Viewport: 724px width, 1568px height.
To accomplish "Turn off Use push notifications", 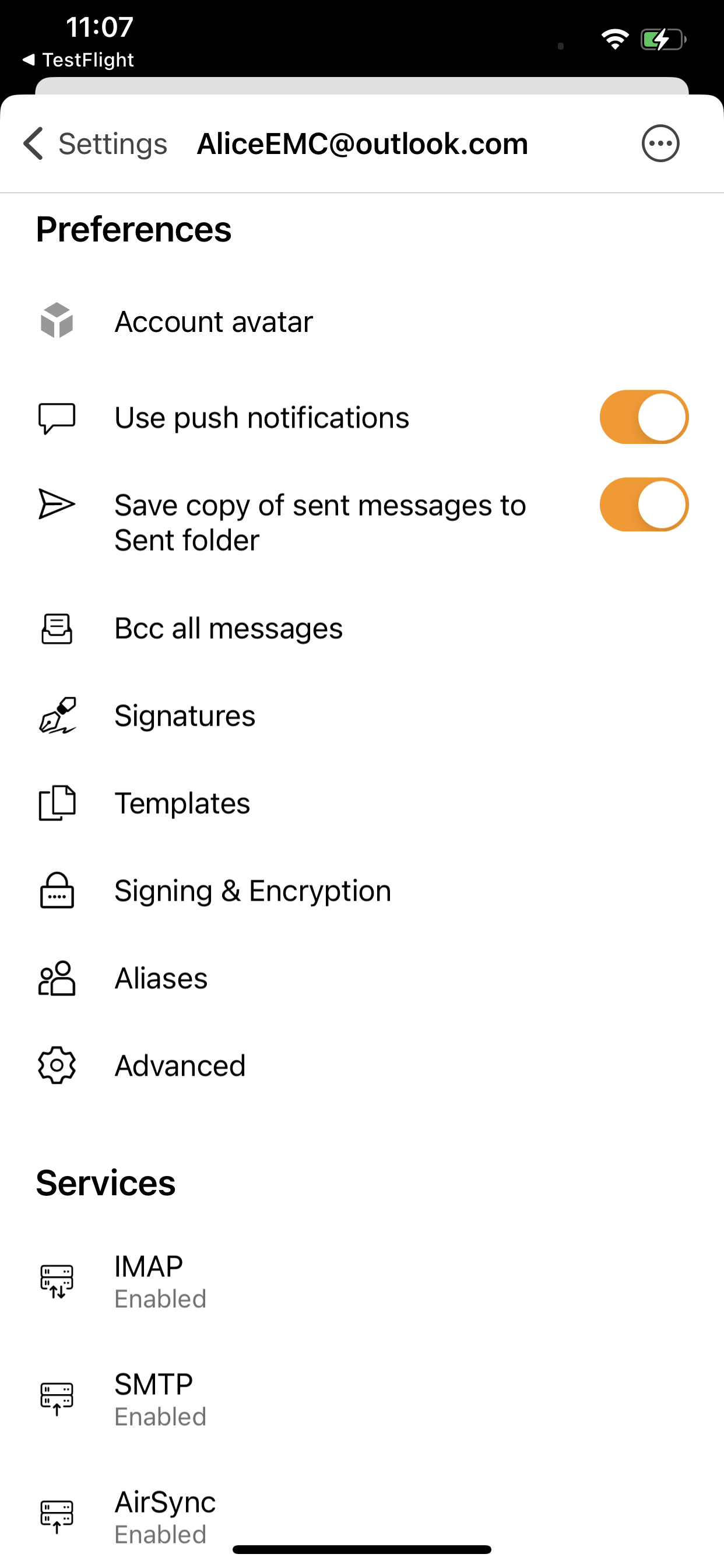I will [644, 417].
